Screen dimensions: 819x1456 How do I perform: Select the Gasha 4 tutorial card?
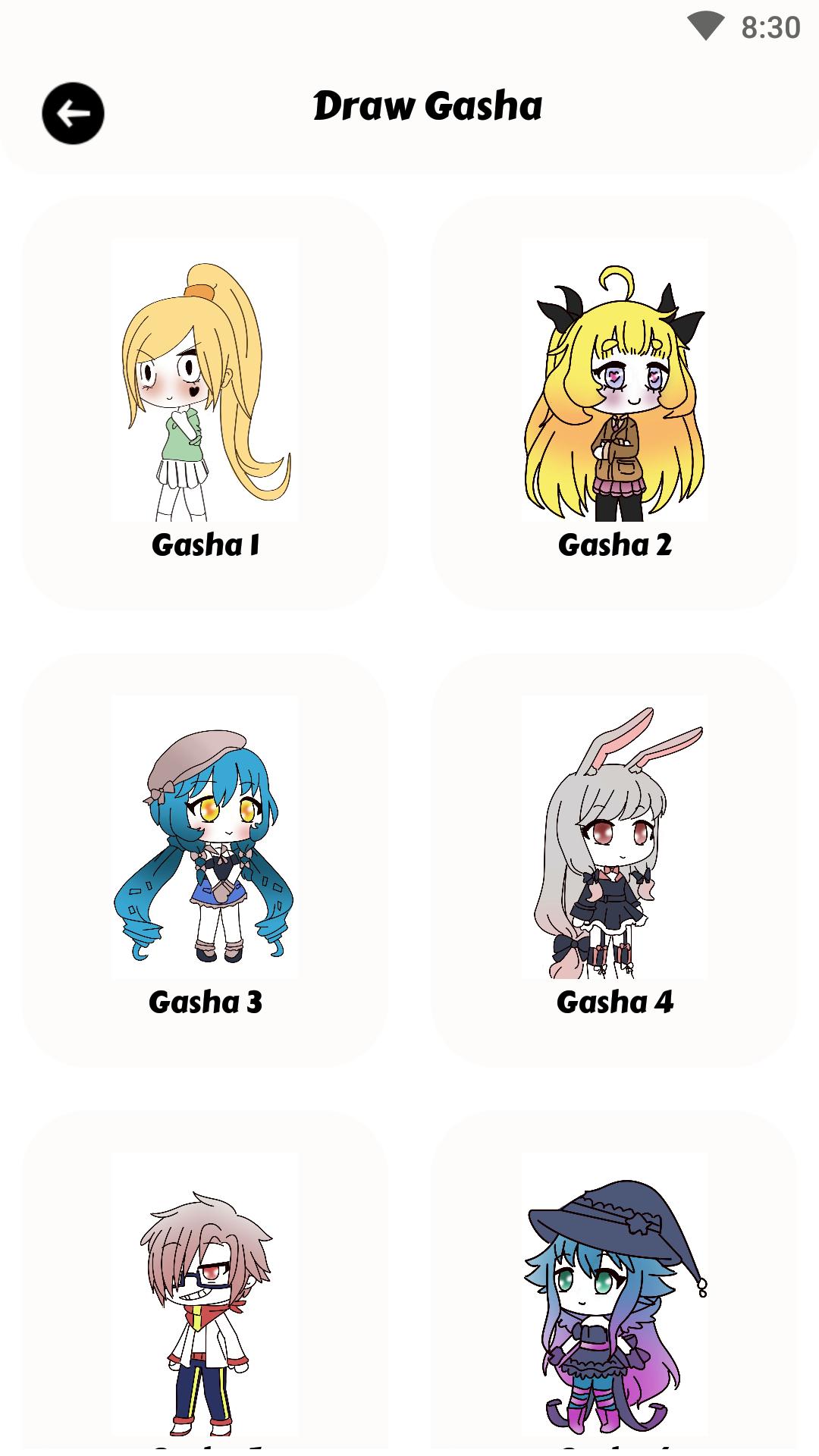tap(616, 857)
